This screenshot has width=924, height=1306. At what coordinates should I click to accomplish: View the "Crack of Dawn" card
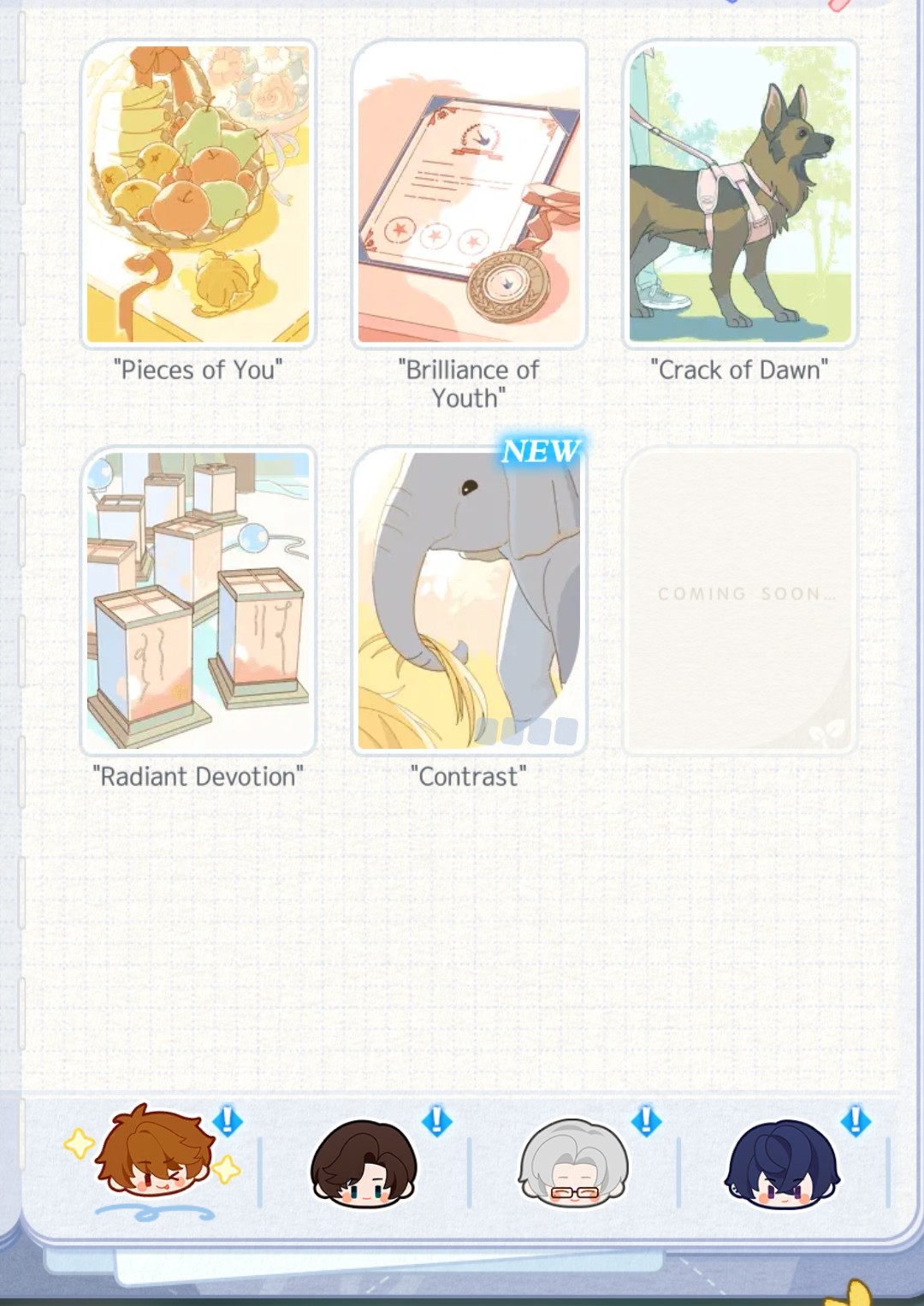[741, 194]
